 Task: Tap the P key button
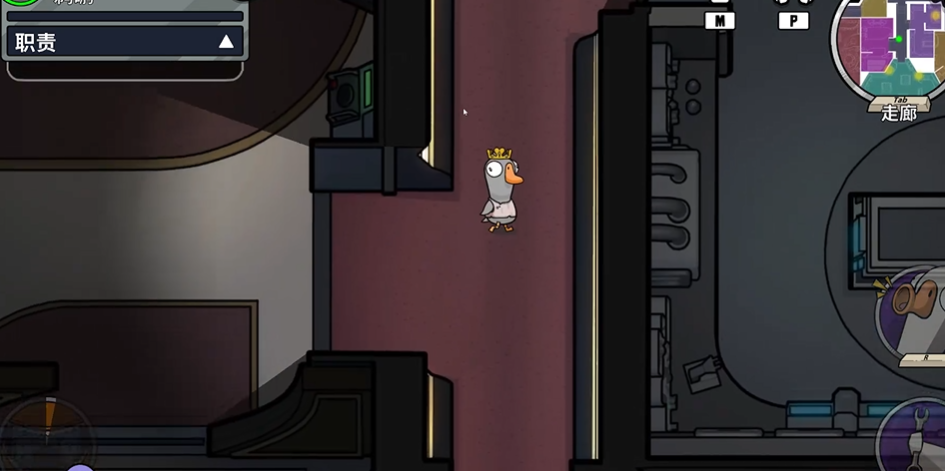coord(793,21)
